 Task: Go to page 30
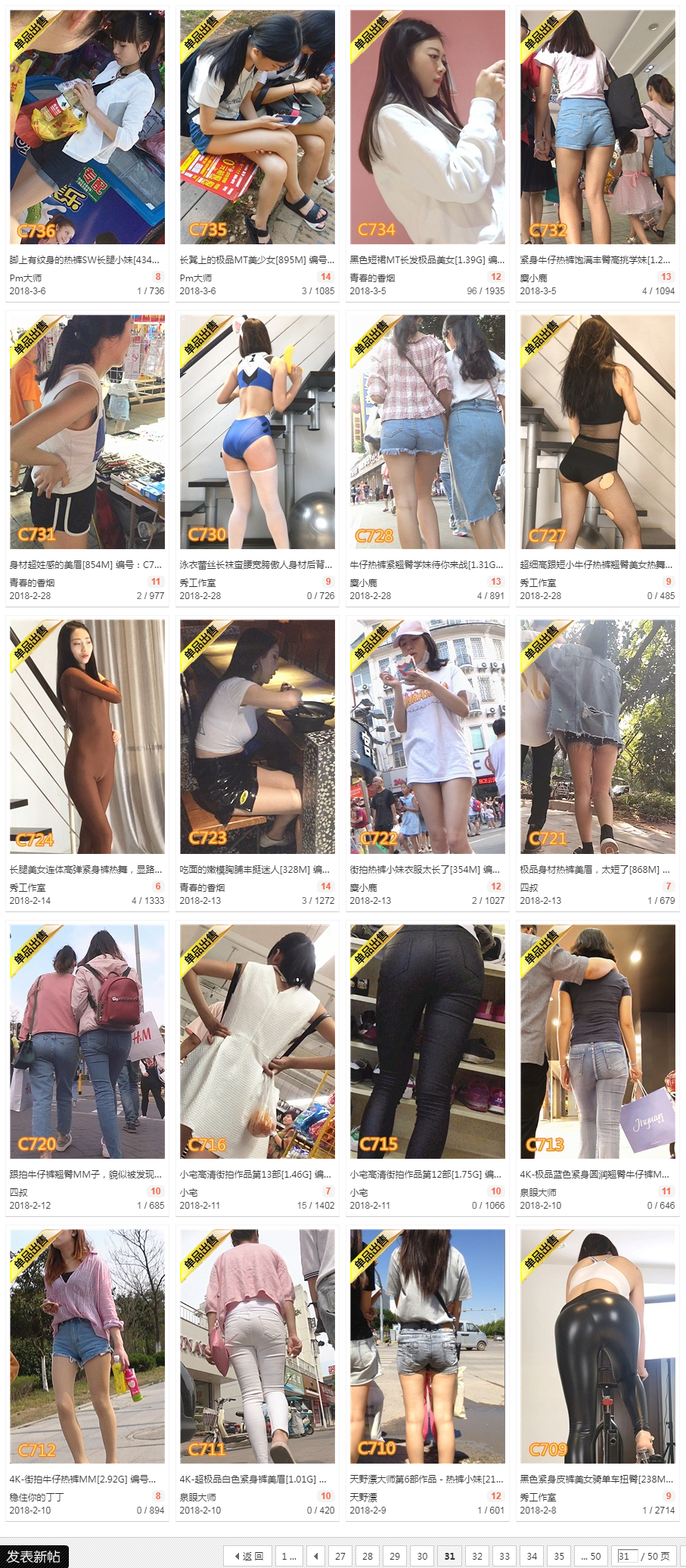click(422, 1556)
